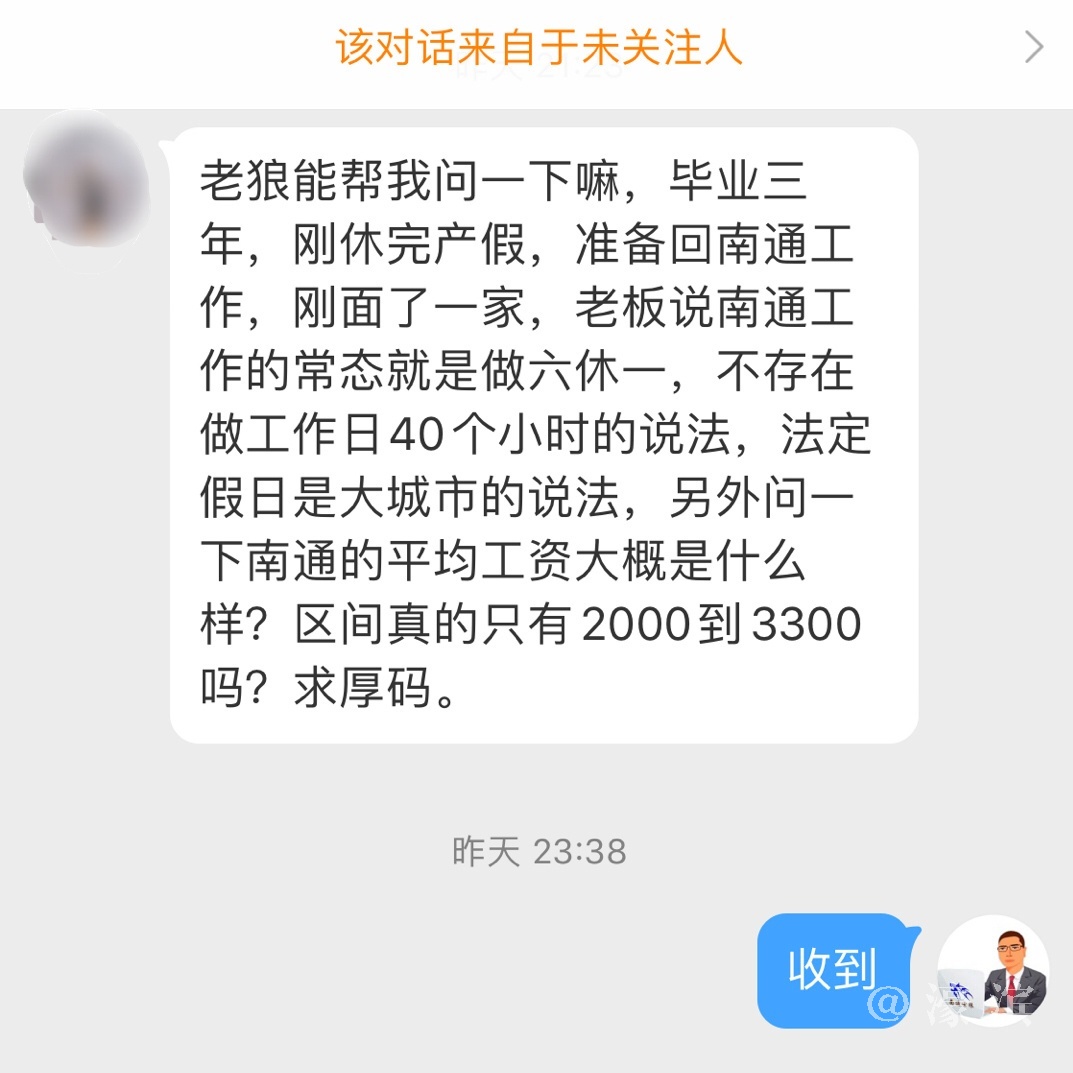The image size is (1073, 1073).
Task: Open the unfollowed sender notice banner
Action: (x=538, y=47)
